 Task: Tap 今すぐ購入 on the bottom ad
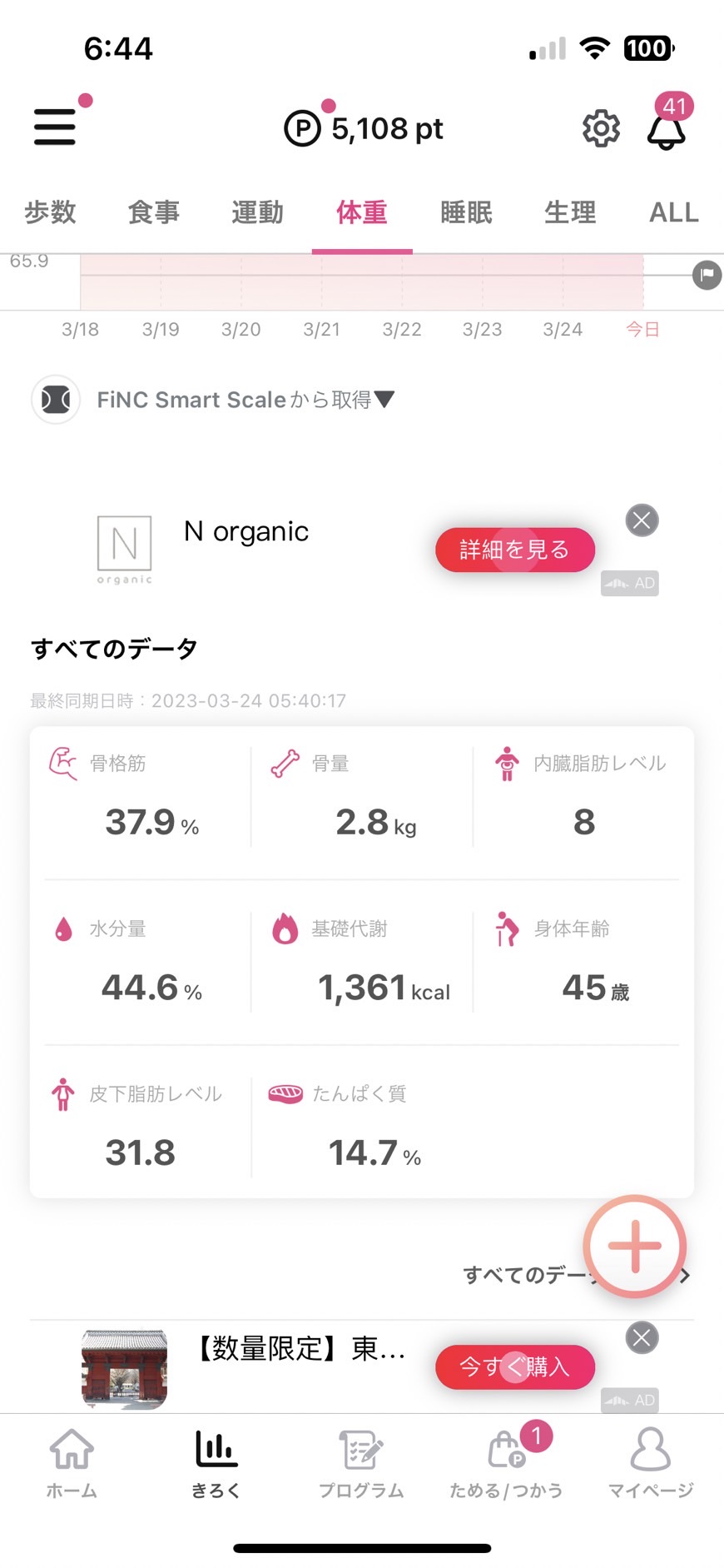515,1366
